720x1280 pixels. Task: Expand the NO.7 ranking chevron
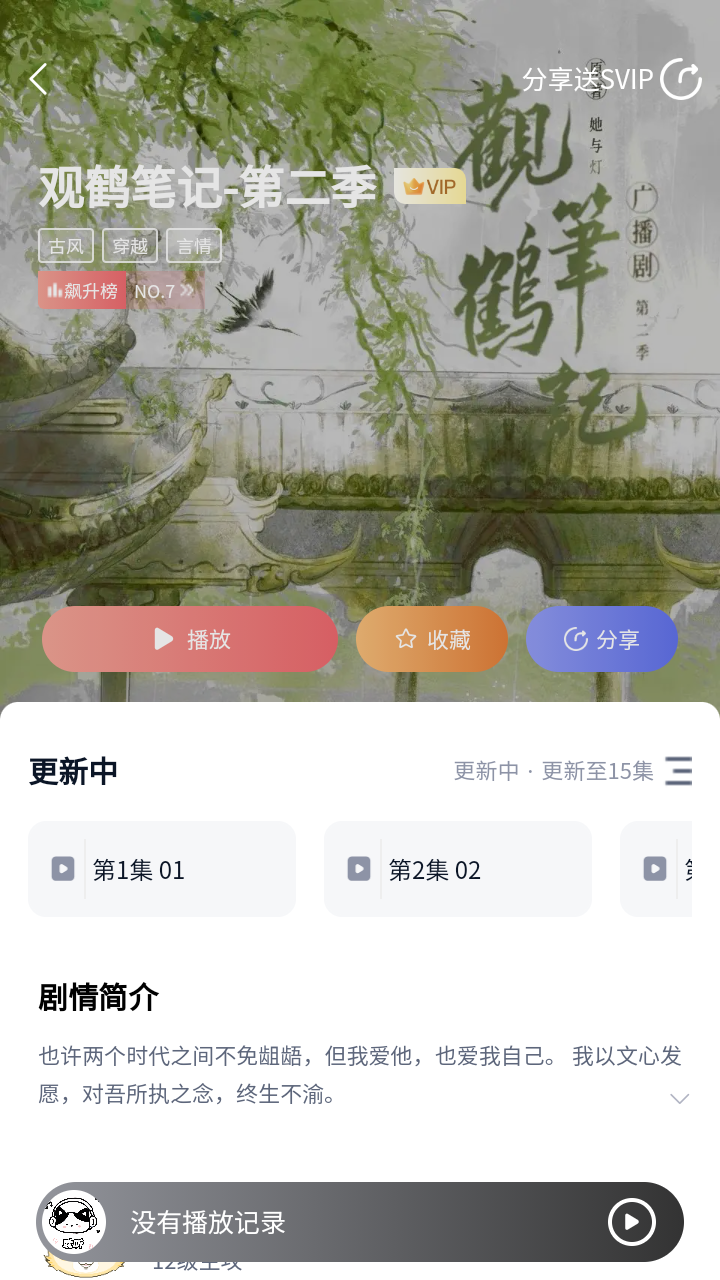(x=184, y=290)
